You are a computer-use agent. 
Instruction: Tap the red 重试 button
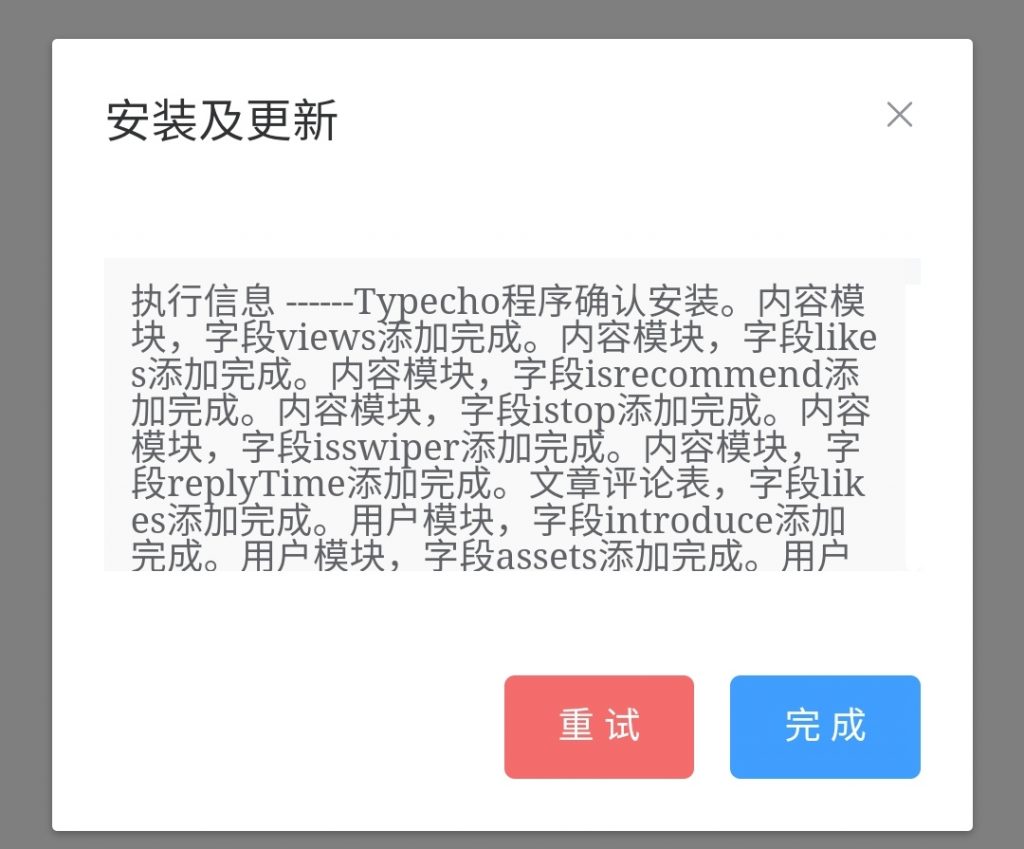tap(598, 727)
